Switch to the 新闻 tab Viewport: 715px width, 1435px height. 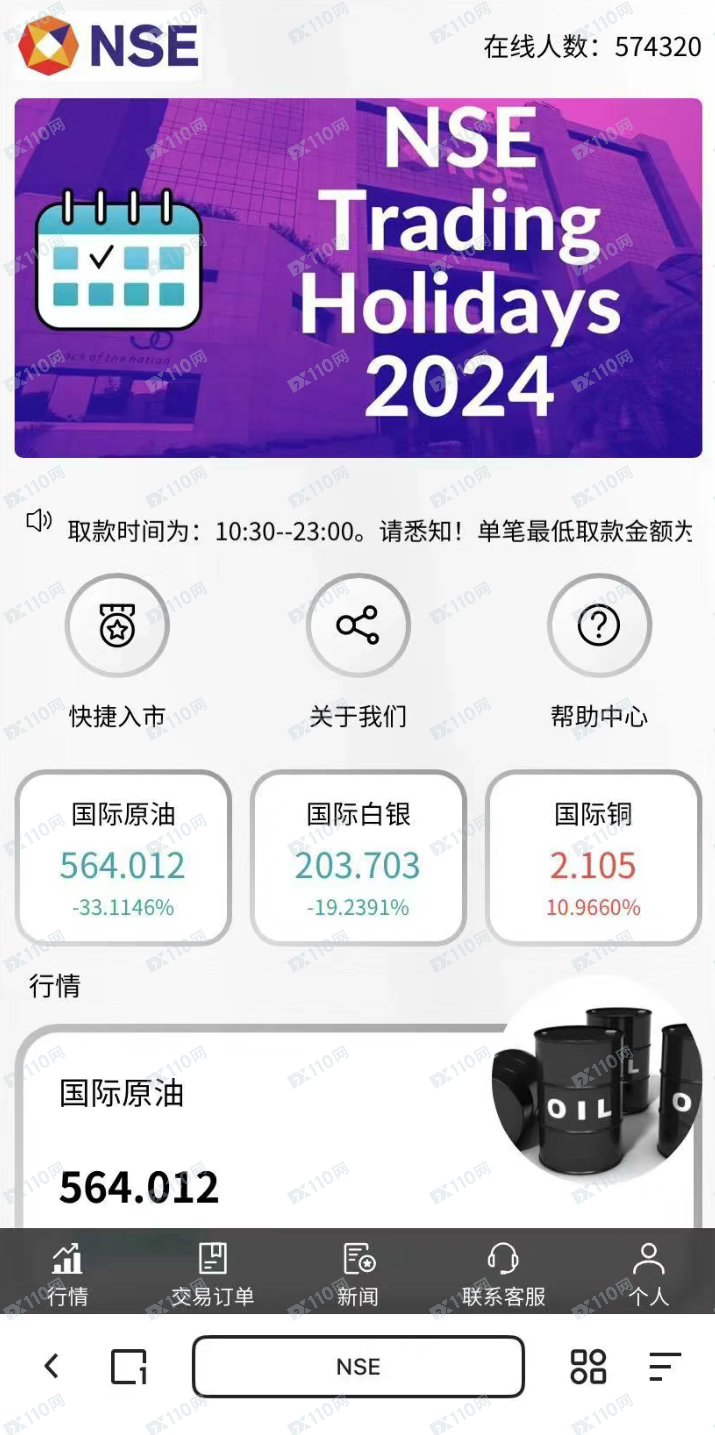[358, 1274]
